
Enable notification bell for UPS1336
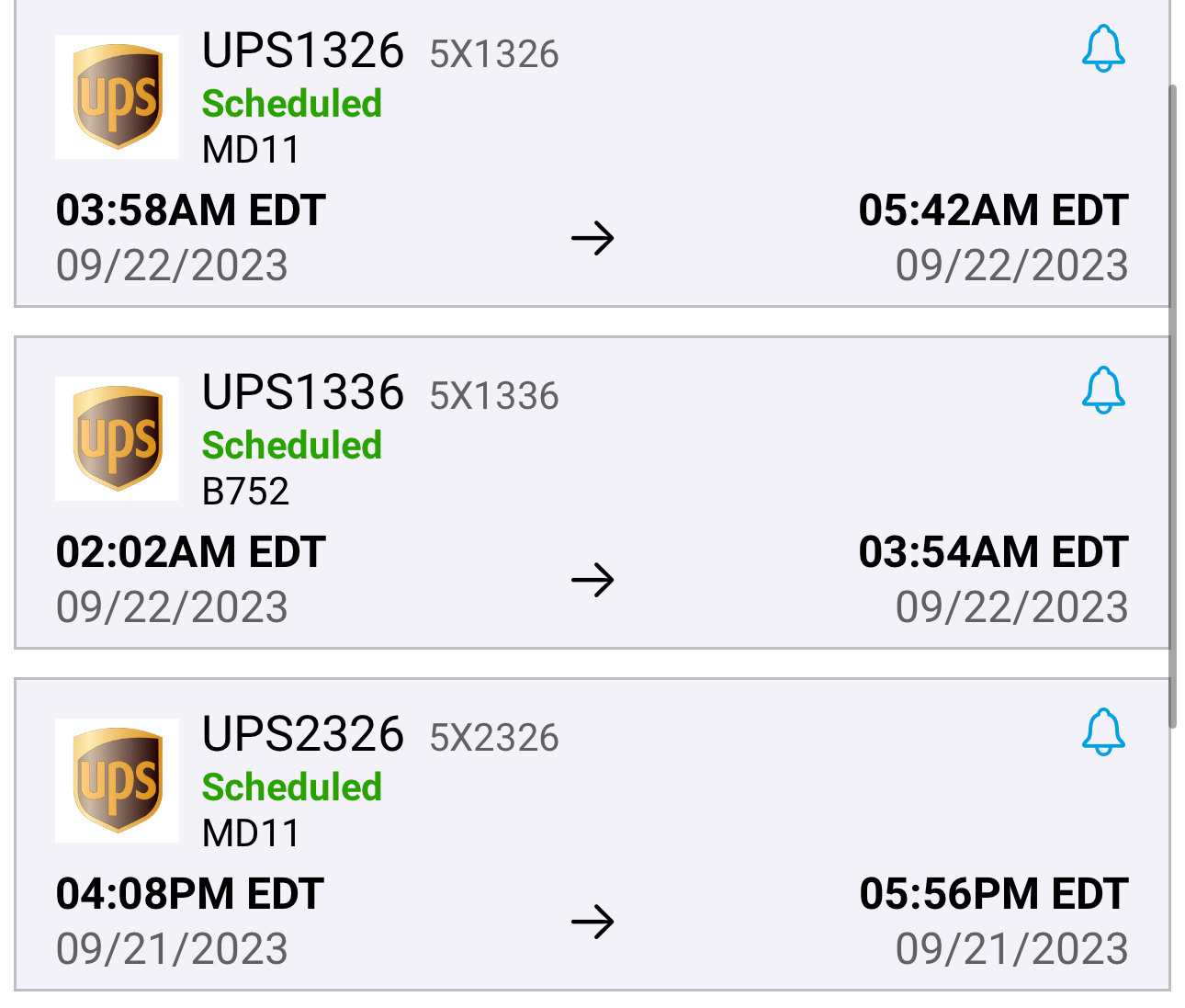[1103, 391]
